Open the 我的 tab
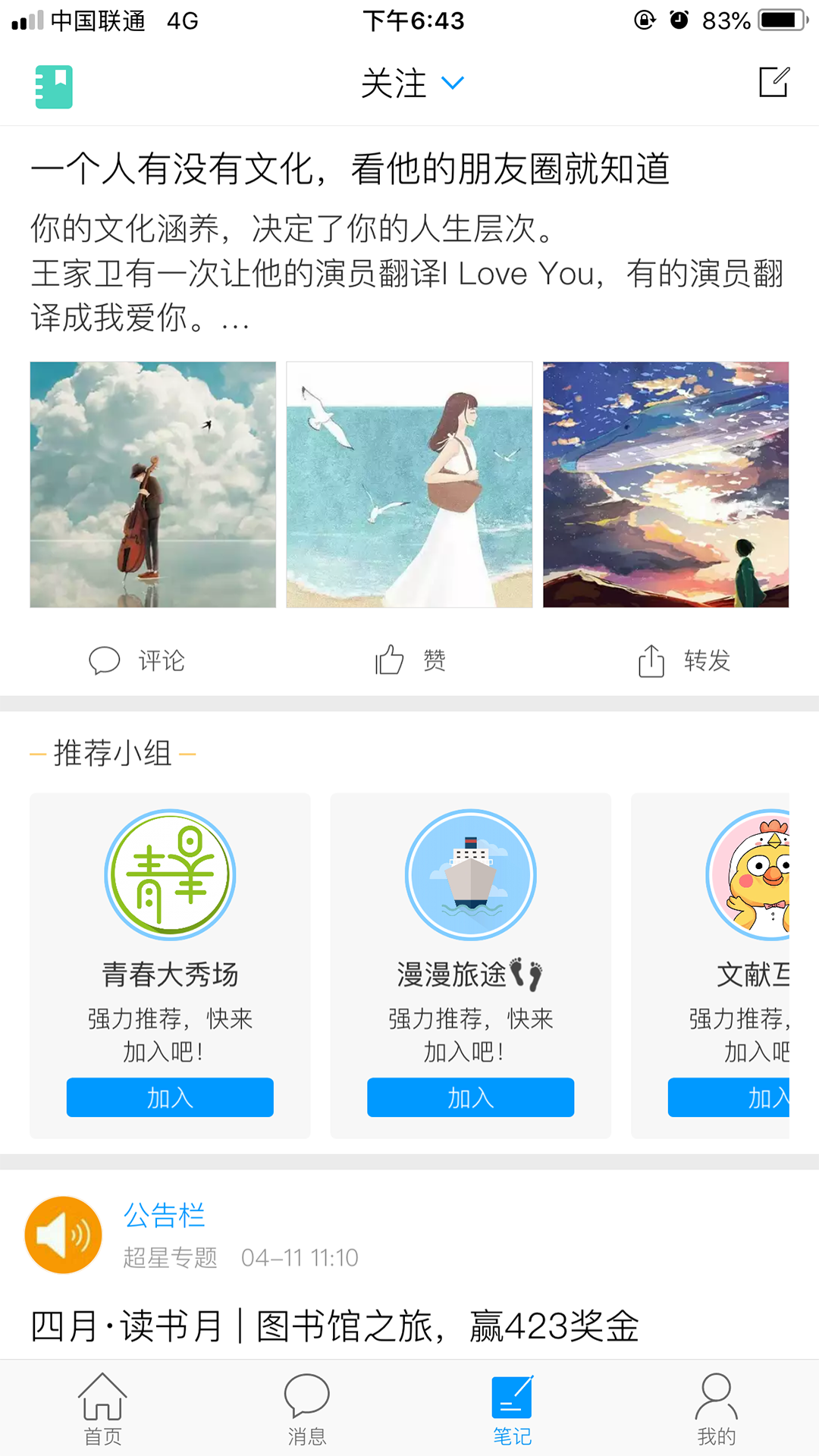Image resolution: width=819 pixels, height=1456 pixels. click(x=716, y=1408)
